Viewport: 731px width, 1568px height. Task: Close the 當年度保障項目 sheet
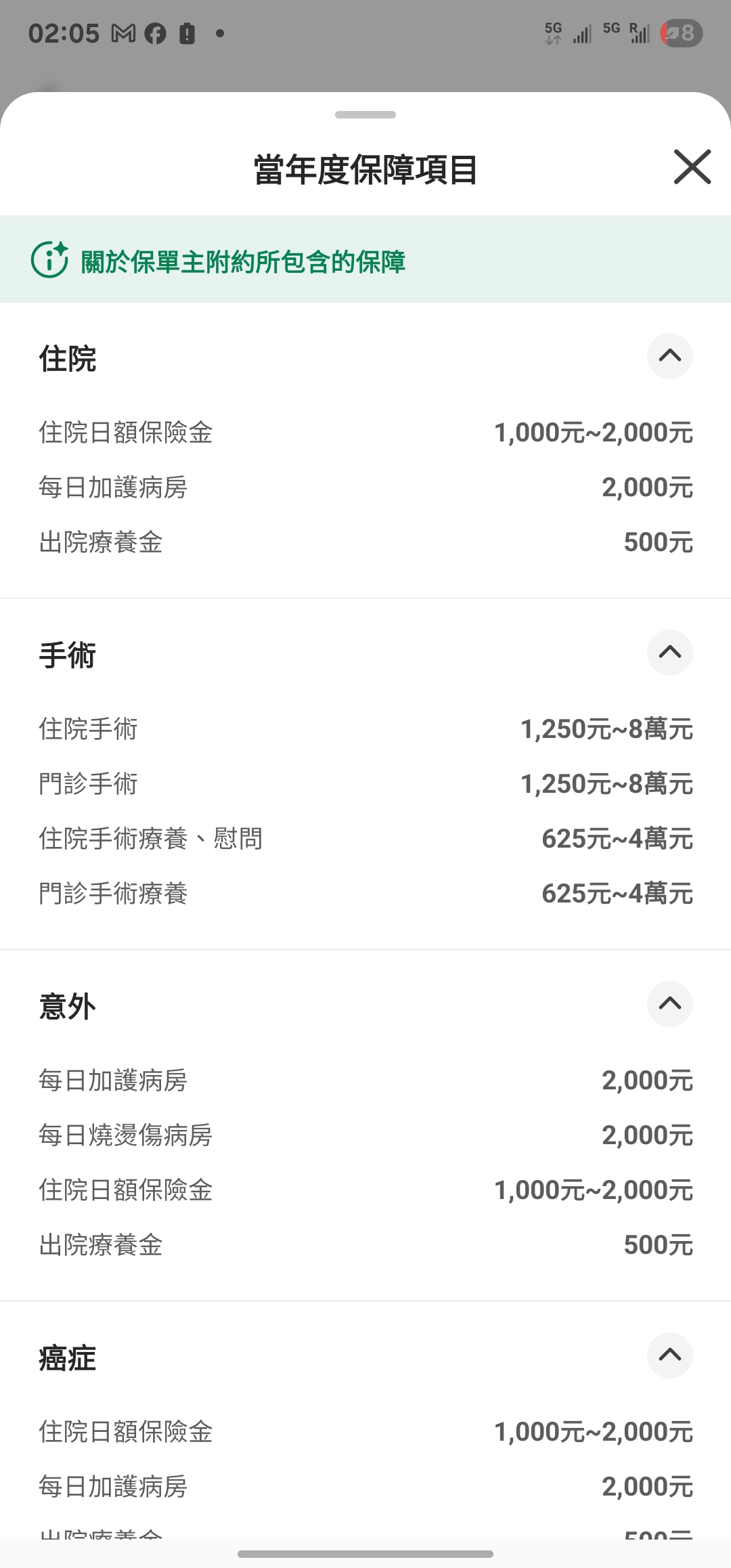692,167
